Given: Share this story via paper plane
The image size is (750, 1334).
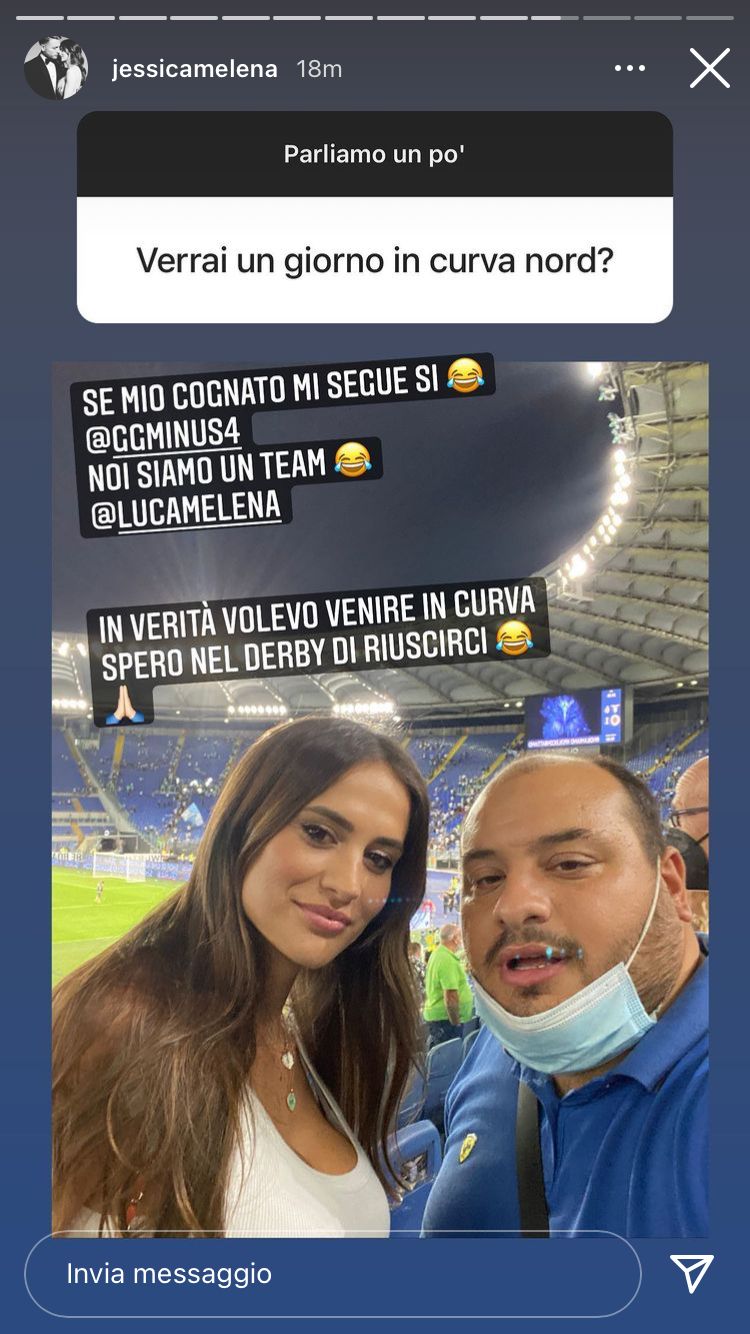Looking at the screenshot, I should [692, 1273].
